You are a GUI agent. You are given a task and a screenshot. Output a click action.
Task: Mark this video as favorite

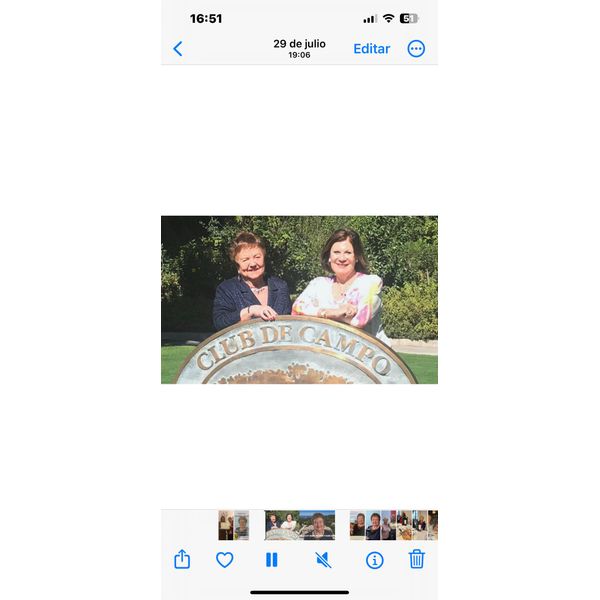[225, 560]
